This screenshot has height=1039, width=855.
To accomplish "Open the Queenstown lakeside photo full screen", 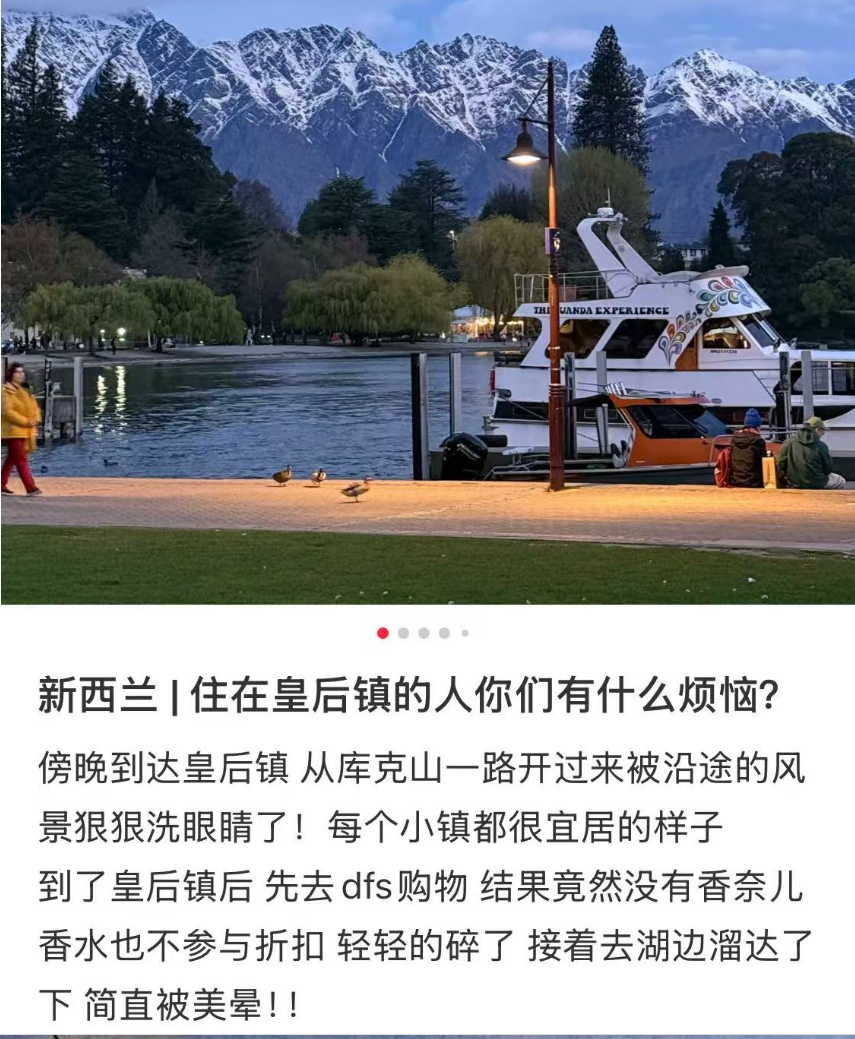I will point(427,300).
